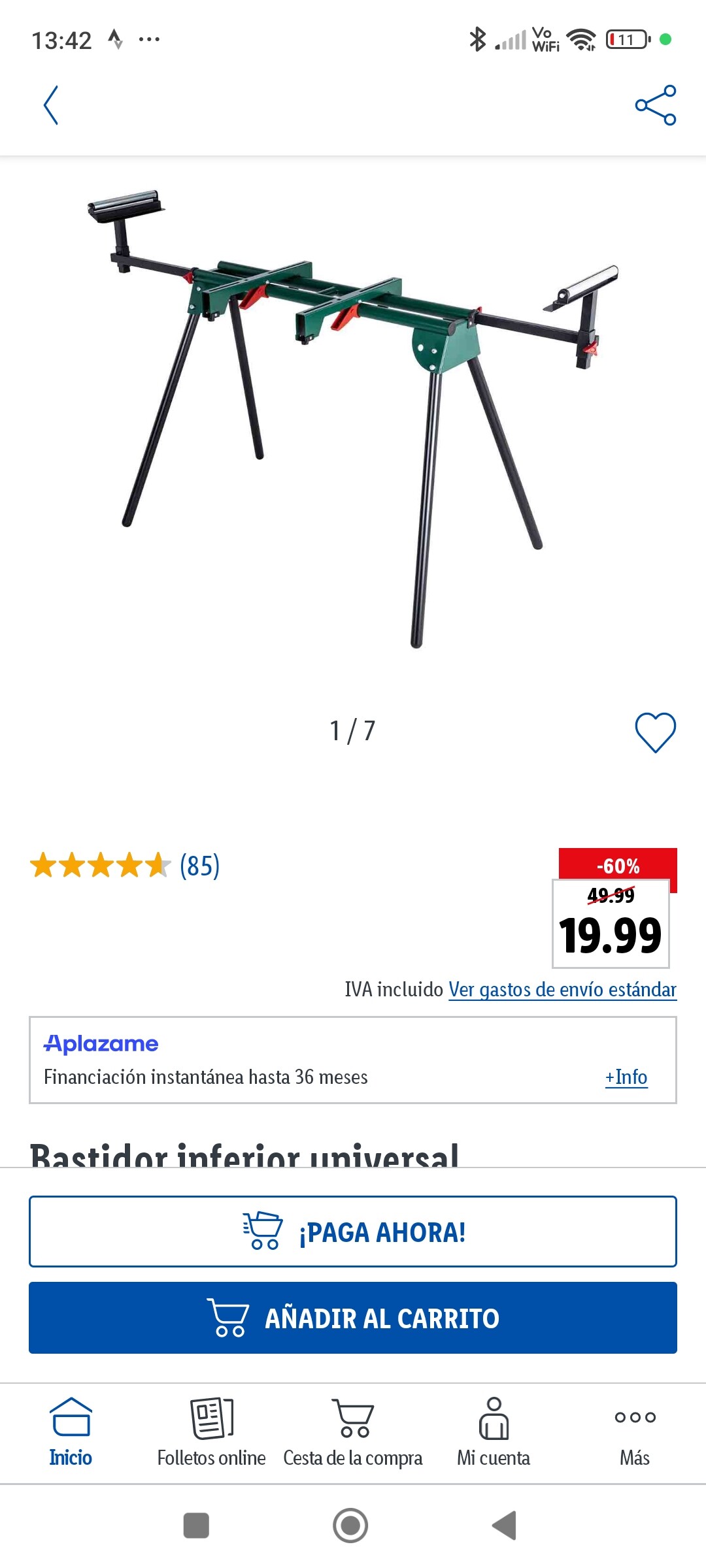Open Aplazame financing '+Info' link
Screen dimensions: 706x1568
click(x=626, y=1077)
